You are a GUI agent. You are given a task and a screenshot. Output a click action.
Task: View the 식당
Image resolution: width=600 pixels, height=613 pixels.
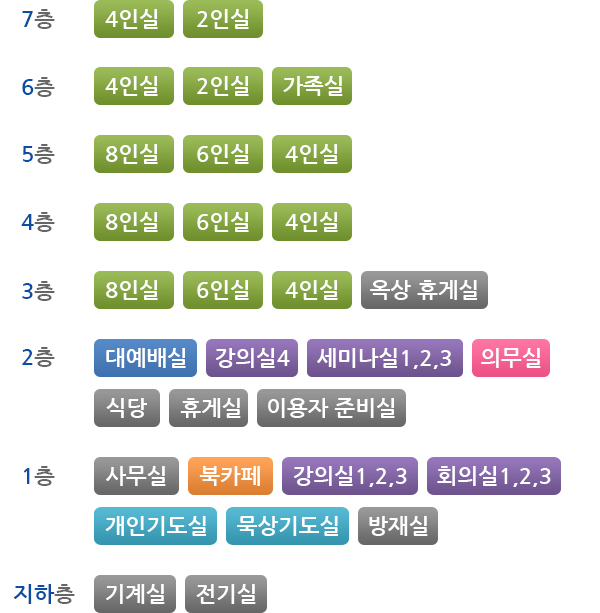[x=127, y=408]
